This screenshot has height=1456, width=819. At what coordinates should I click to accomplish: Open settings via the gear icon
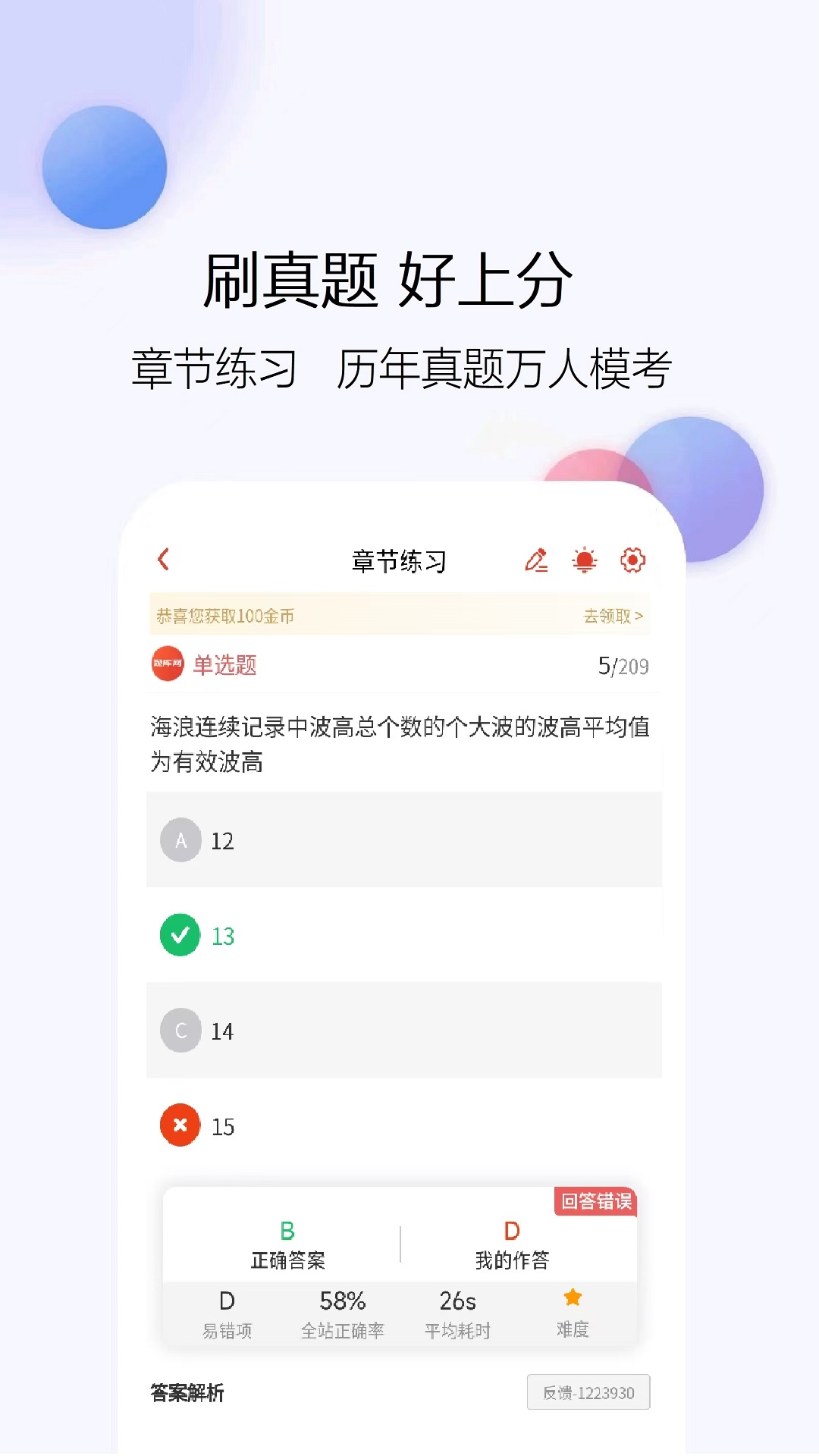(x=634, y=560)
